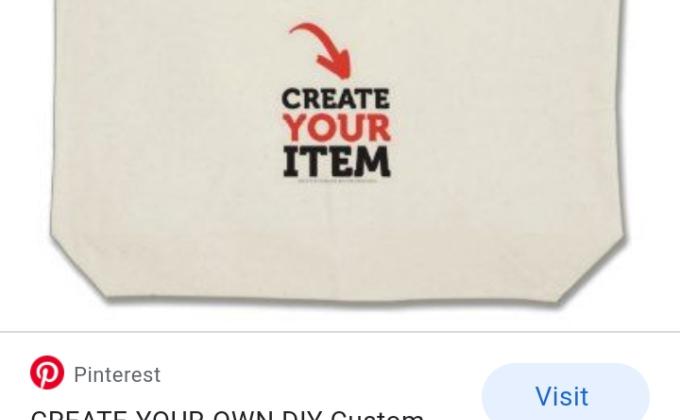Open the CREATE YOUR OWN DIY Custom title
Screen dimensions: 680x420
[x=228, y=413]
